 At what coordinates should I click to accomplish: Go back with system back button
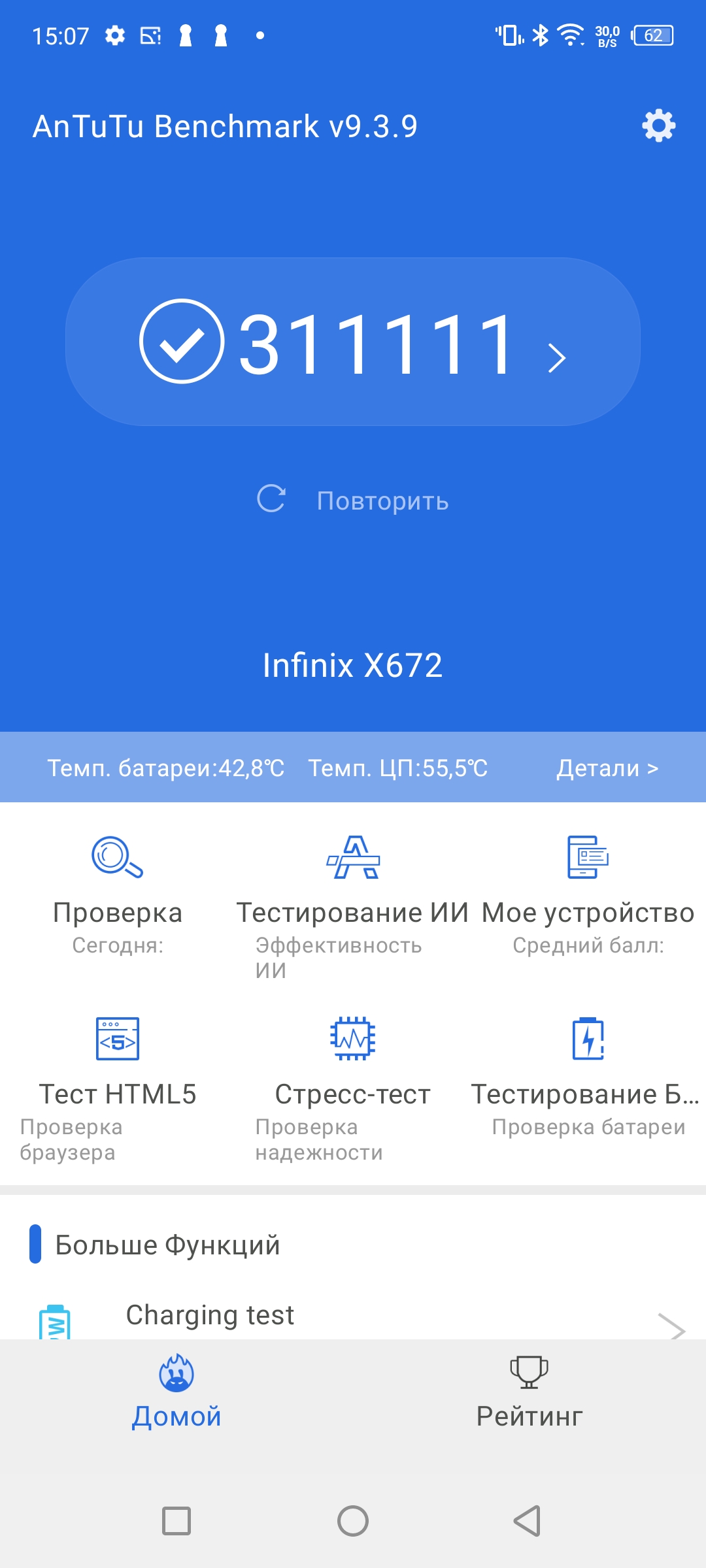click(528, 1521)
